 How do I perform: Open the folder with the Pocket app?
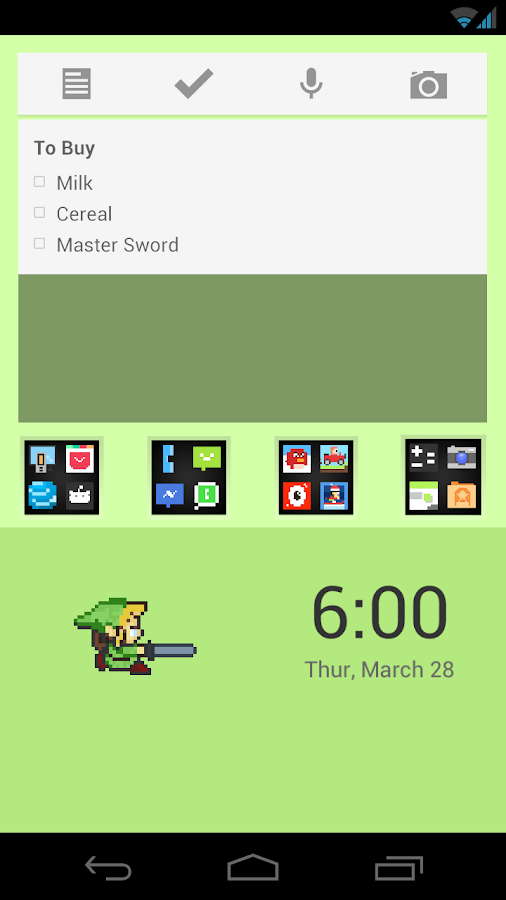tap(62, 477)
